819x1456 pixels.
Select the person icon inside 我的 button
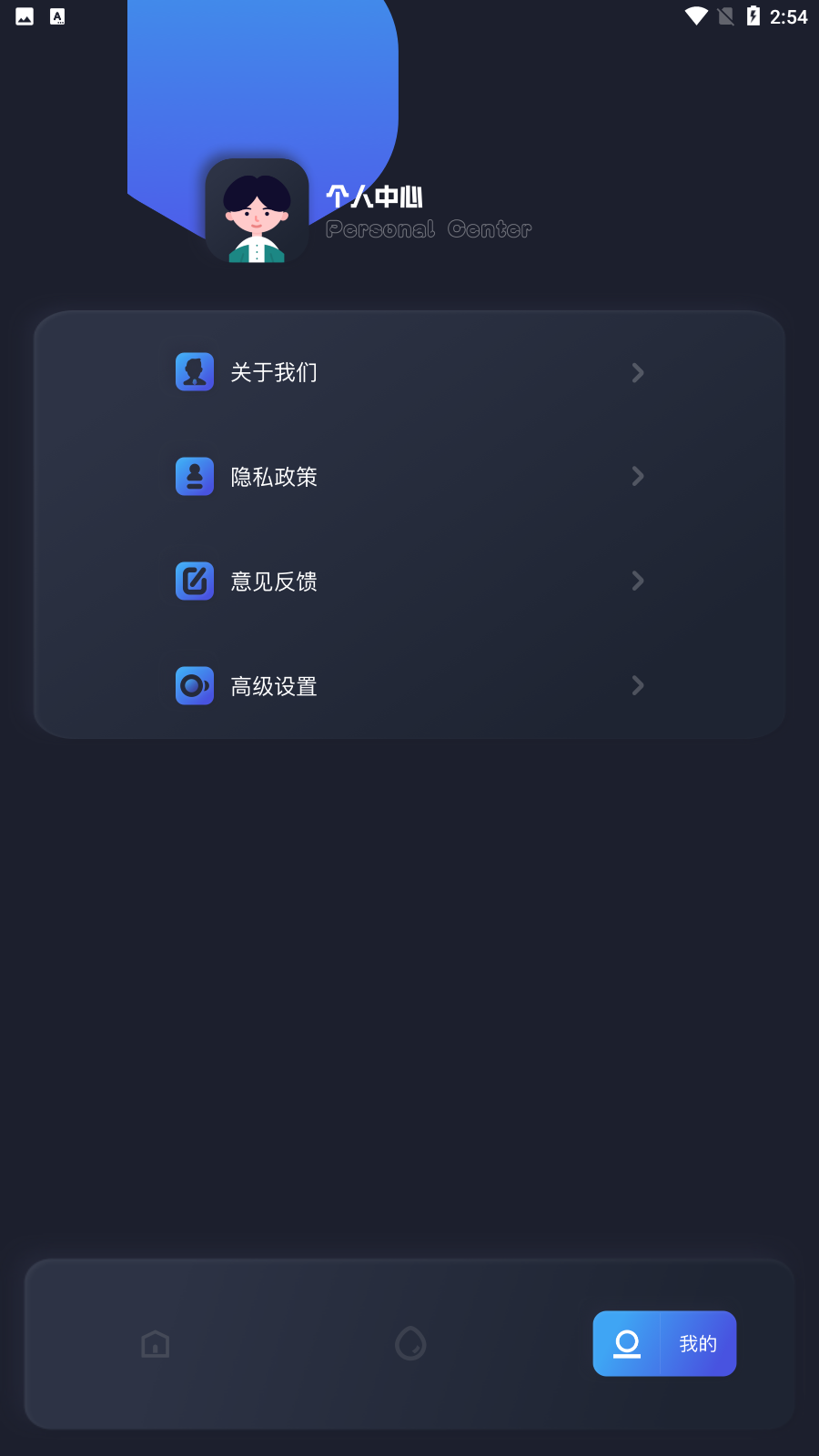[x=626, y=1343]
